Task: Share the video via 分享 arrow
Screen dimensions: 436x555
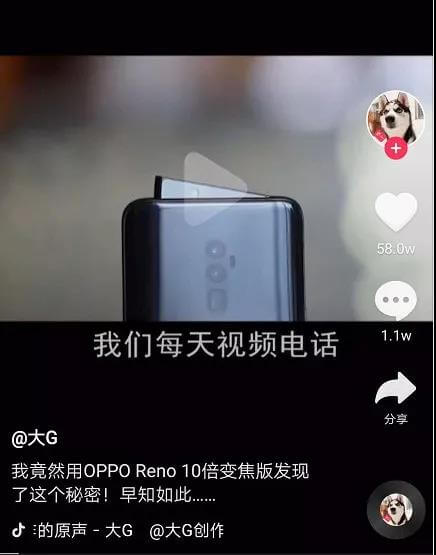Action: [x=395, y=388]
